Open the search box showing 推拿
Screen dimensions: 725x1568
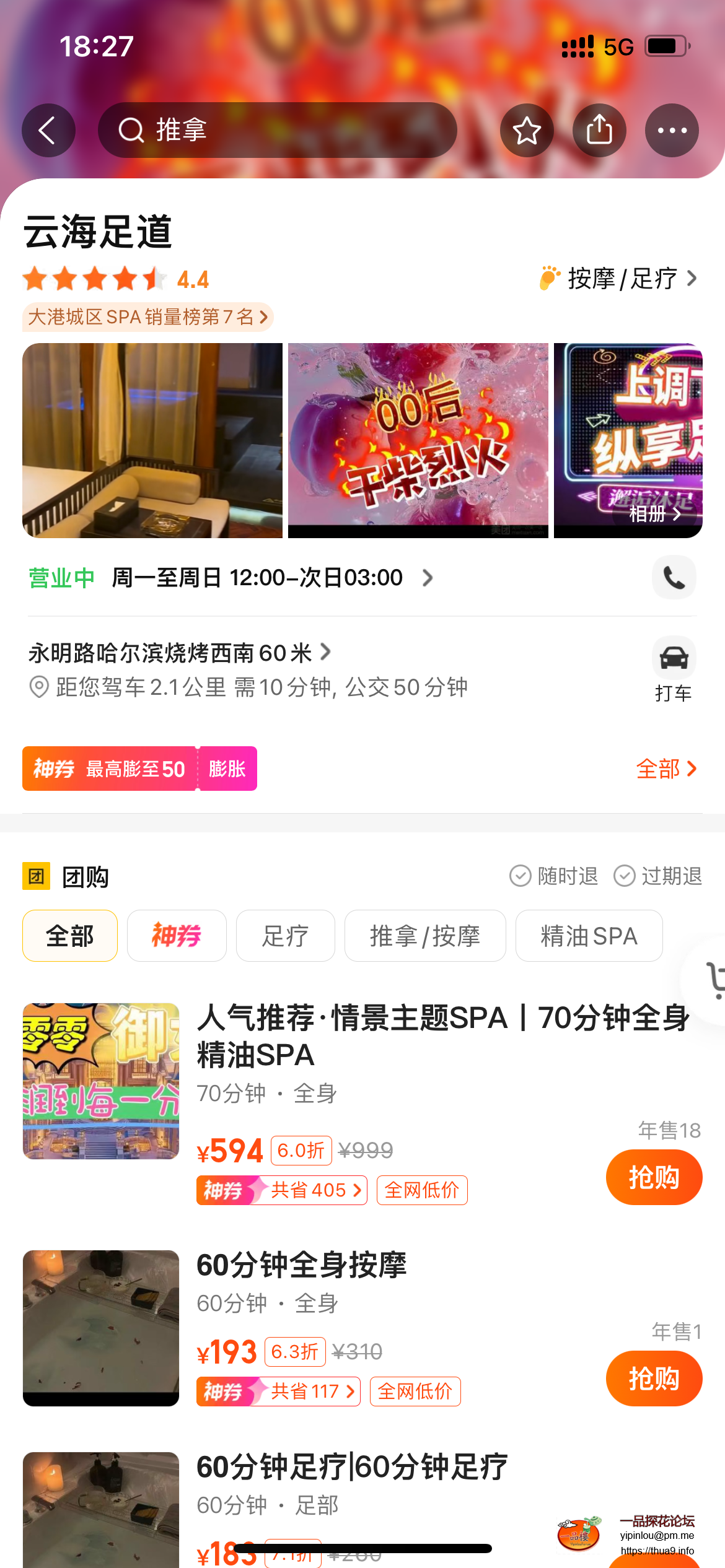point(277,131)
